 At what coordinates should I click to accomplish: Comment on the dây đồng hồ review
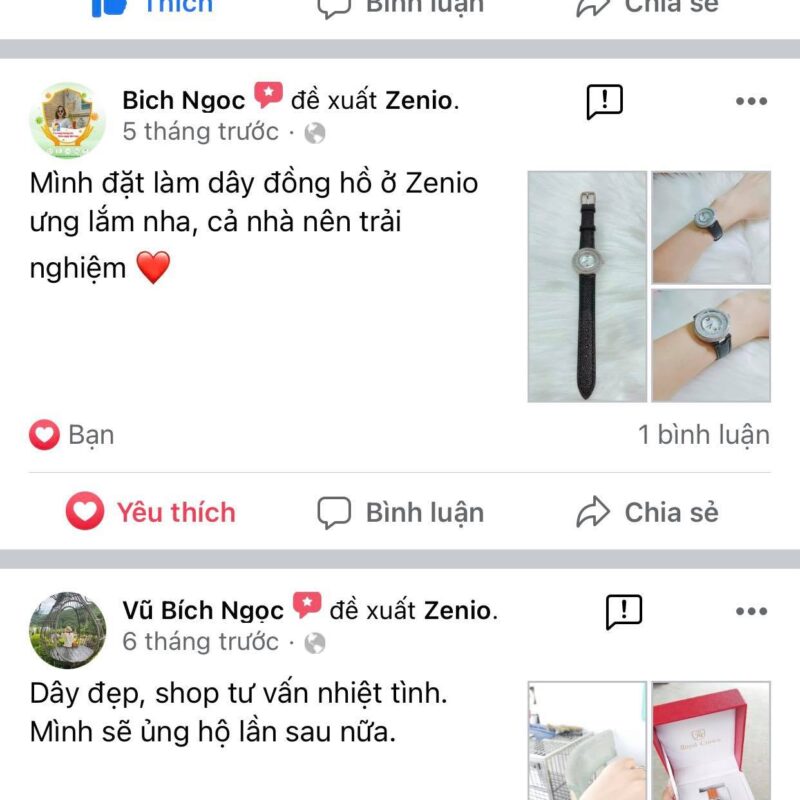tap(401, 513)
